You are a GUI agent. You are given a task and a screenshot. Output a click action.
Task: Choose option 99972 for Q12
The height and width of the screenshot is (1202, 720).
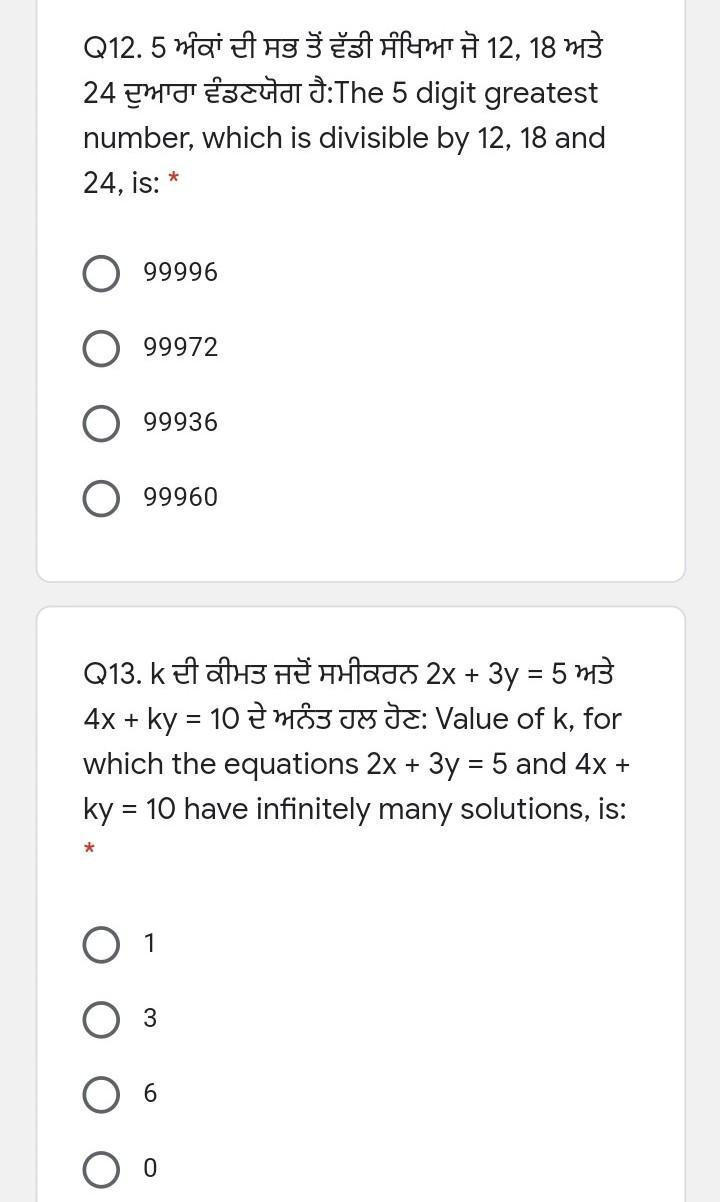(101, 348)
